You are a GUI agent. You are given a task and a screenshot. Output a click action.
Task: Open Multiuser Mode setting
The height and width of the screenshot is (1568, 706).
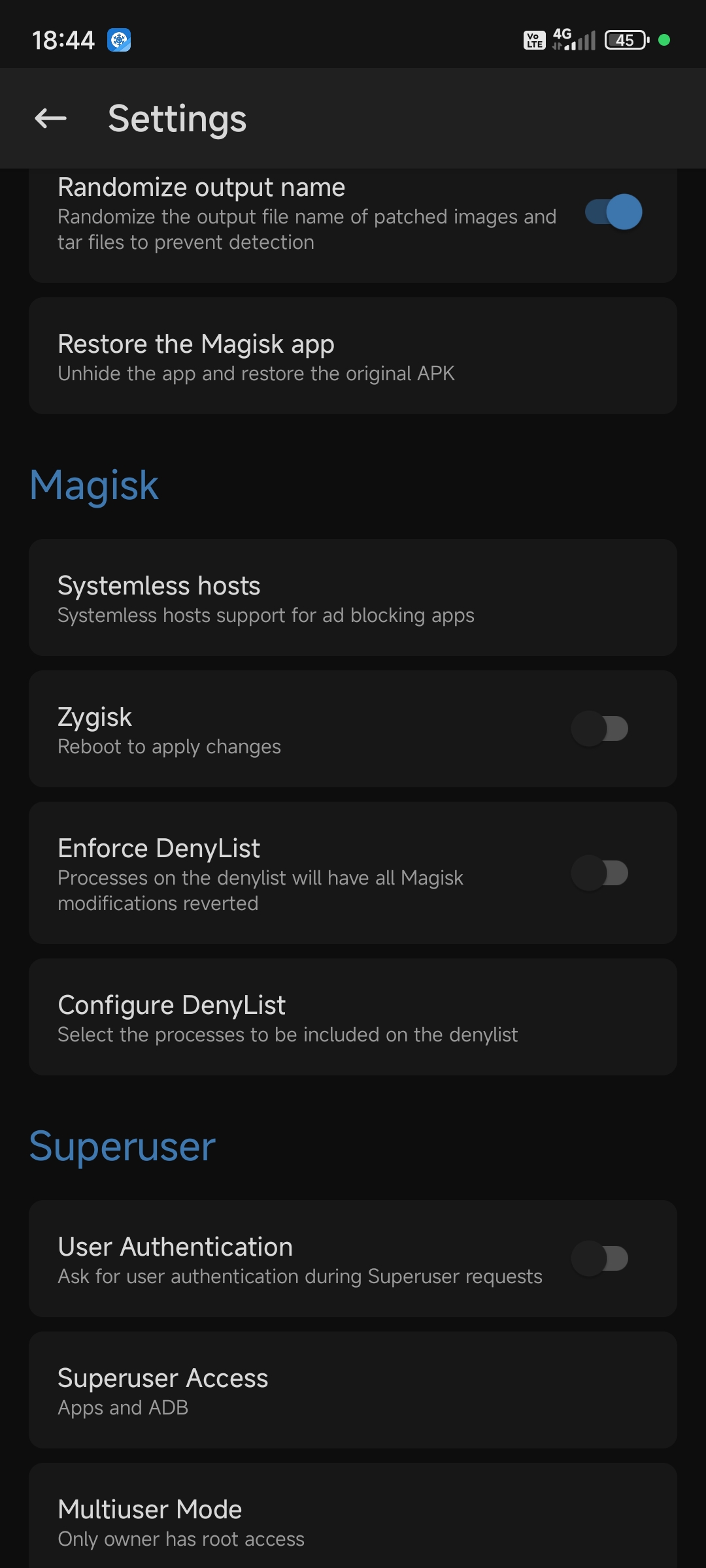click(352, 1516)
